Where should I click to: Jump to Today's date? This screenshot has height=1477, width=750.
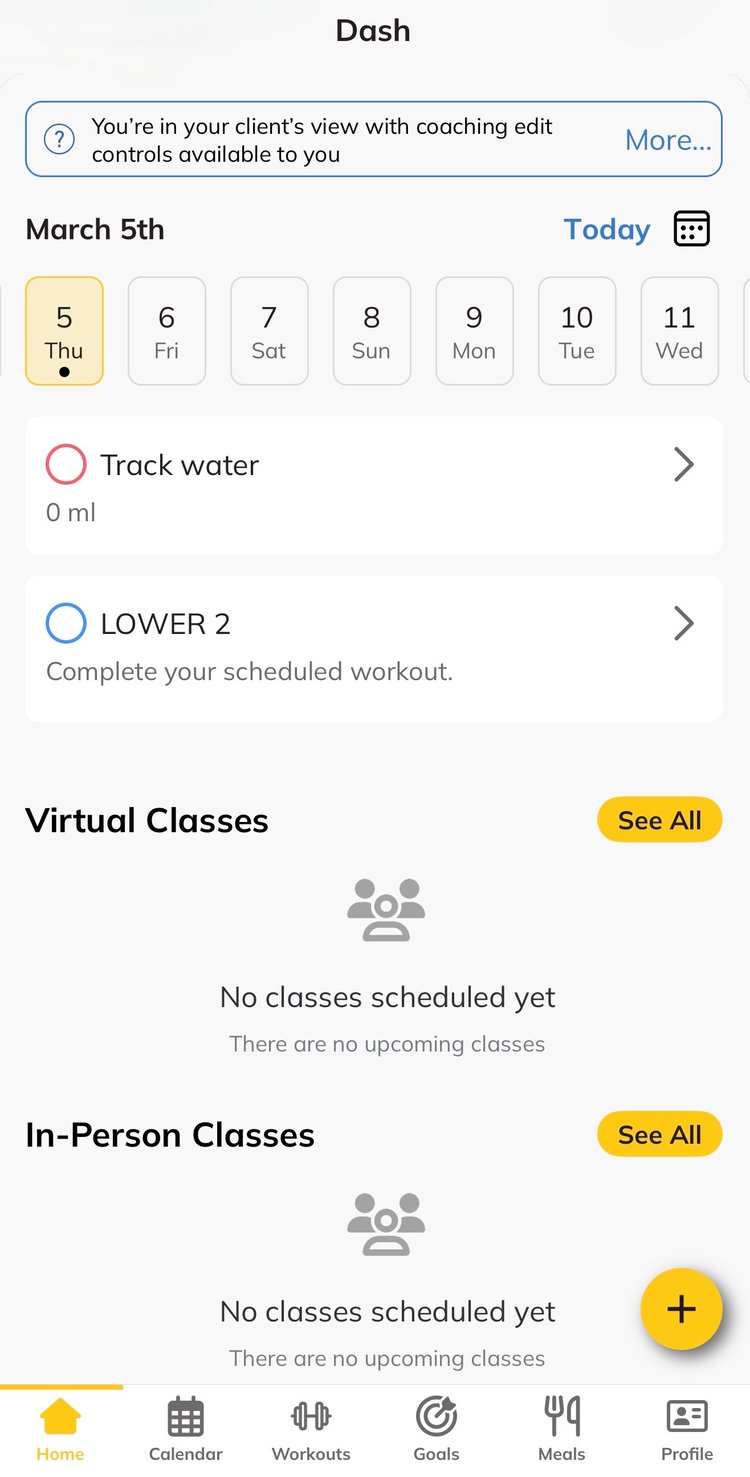click(x=607, y=229)
